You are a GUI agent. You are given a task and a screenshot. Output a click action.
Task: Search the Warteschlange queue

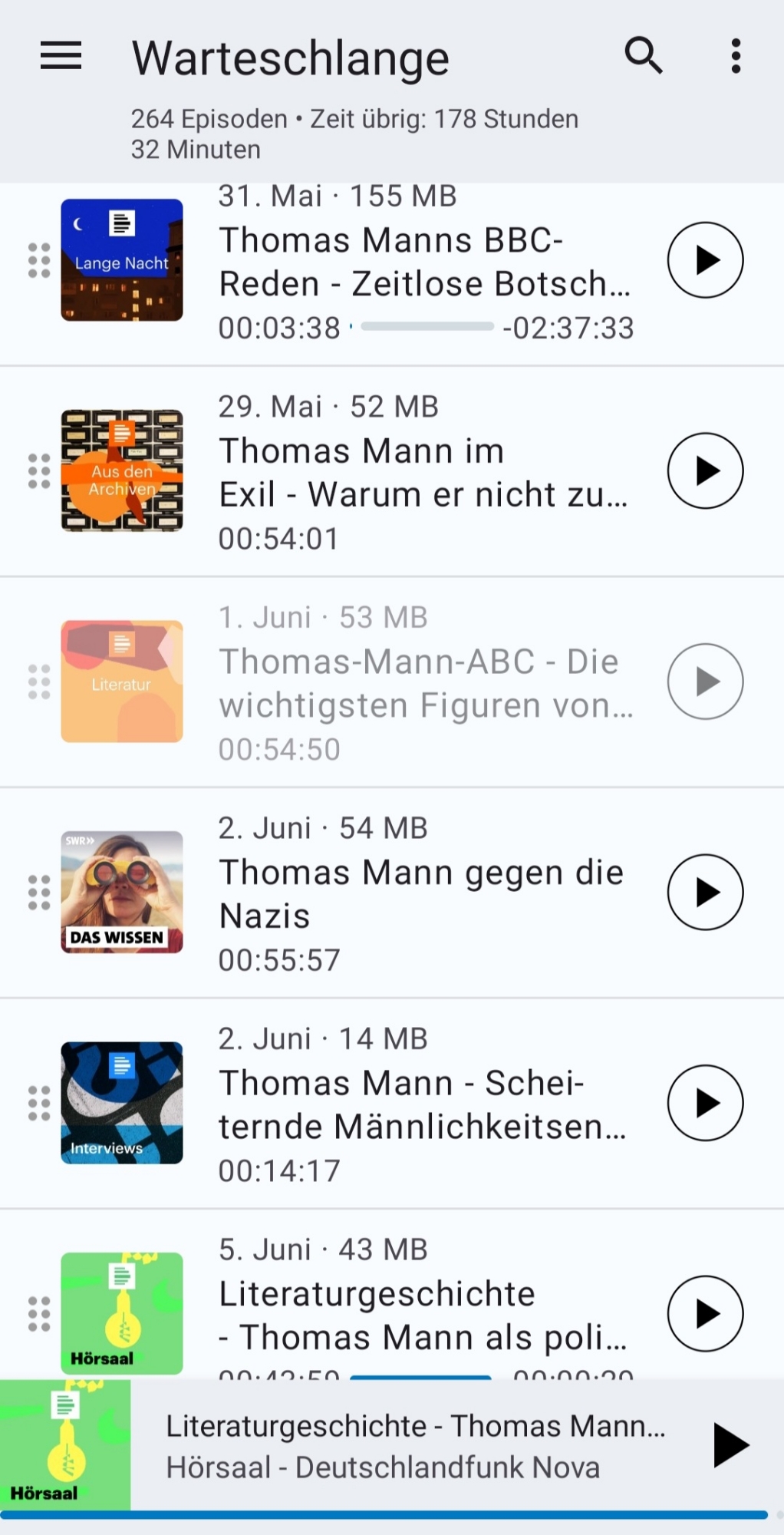pos(643,56)
